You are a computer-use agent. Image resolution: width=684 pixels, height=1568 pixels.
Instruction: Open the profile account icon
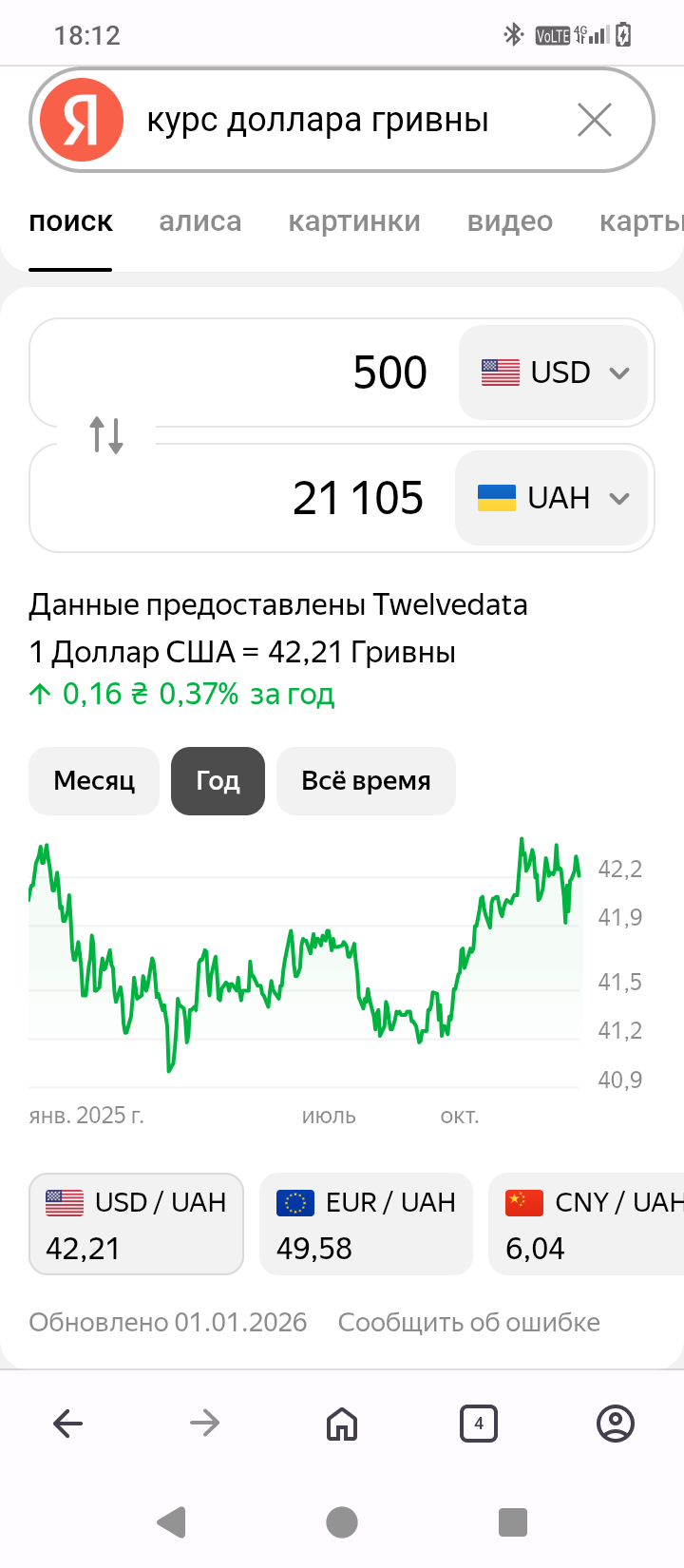click(616, 1423)
